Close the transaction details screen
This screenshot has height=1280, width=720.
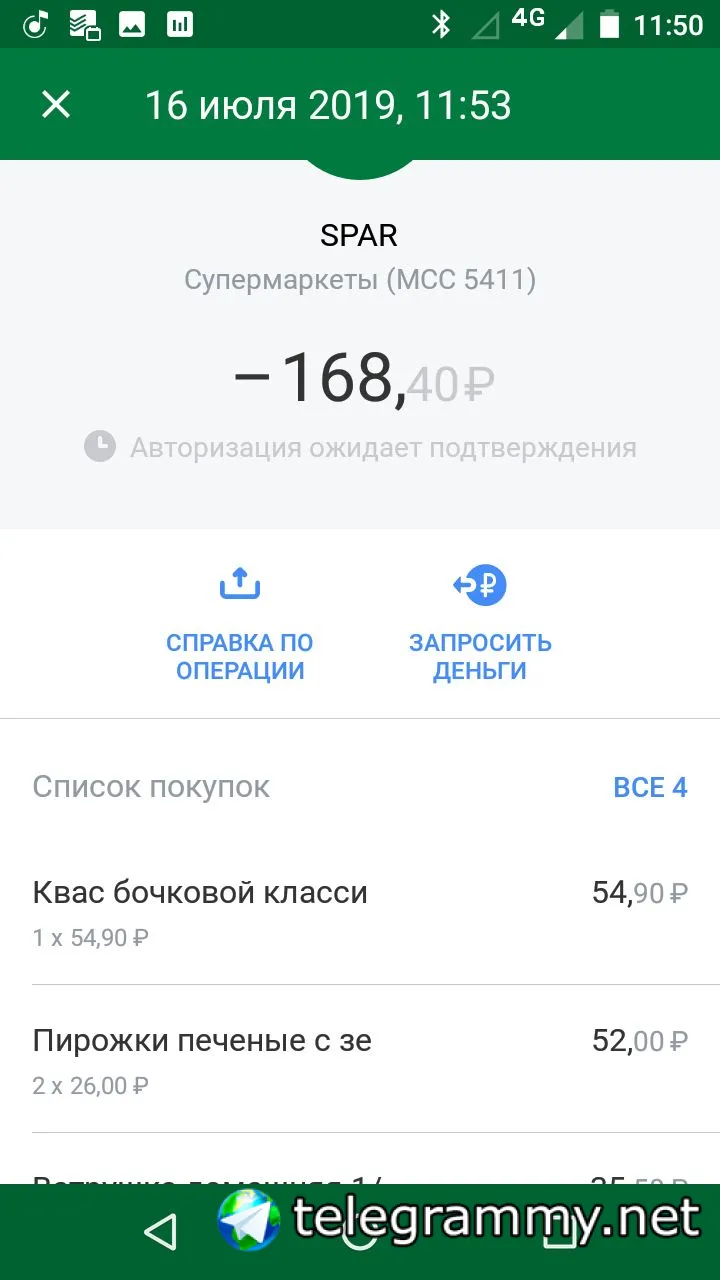coord(56,104)
